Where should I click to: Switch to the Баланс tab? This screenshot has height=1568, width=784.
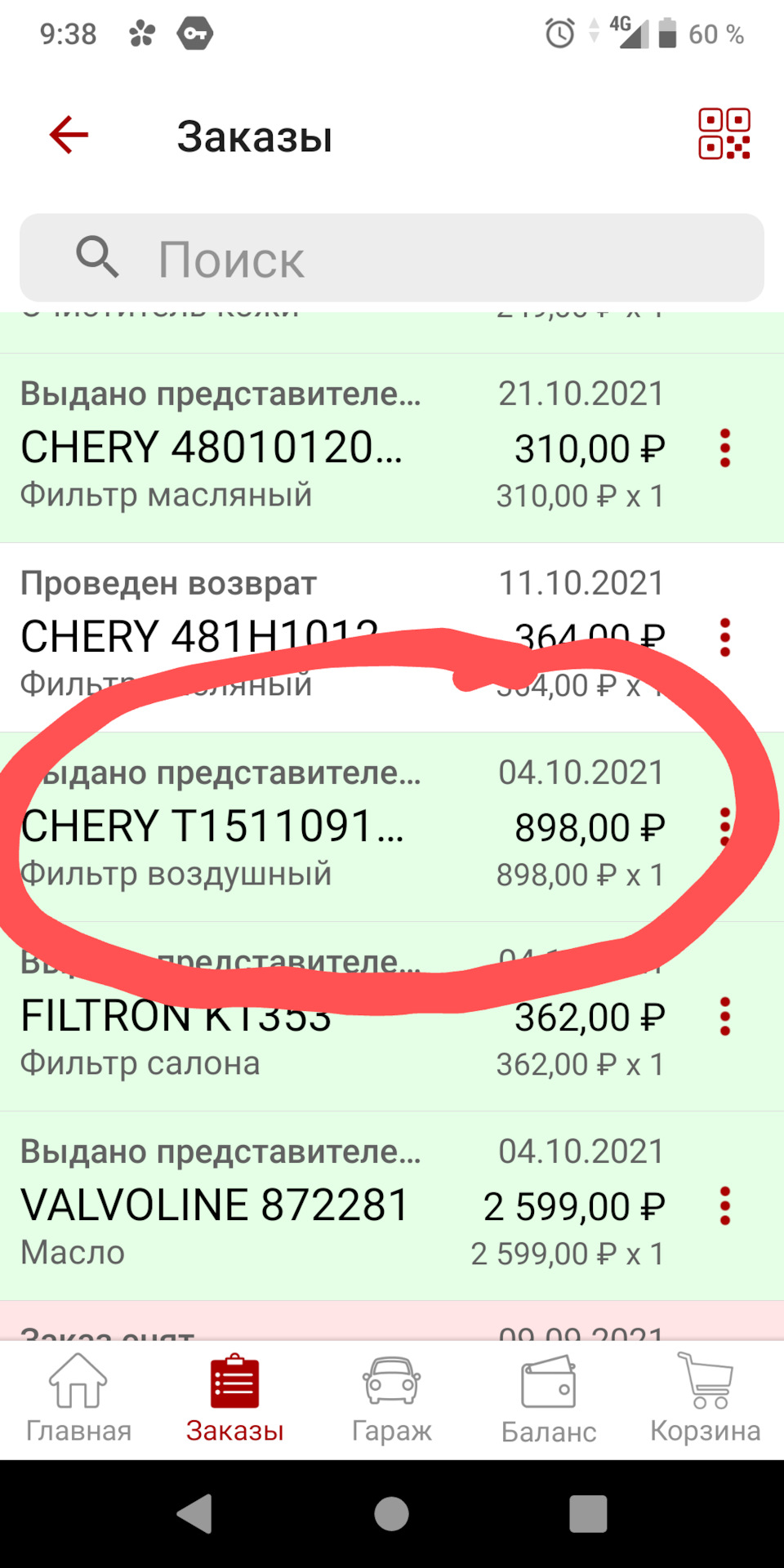[550, 1396]
